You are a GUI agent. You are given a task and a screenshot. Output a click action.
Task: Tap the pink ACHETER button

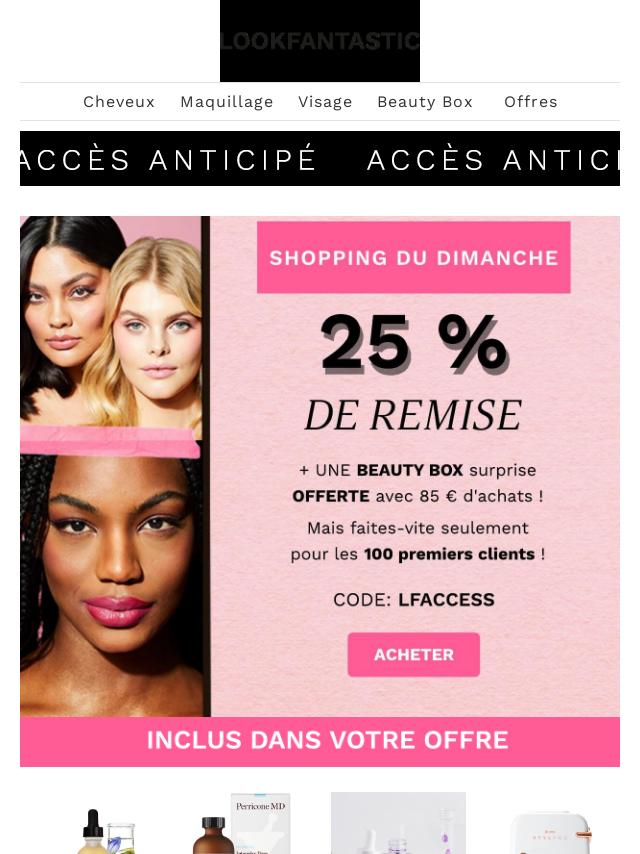pyautogui.click(x=413, y=655)
